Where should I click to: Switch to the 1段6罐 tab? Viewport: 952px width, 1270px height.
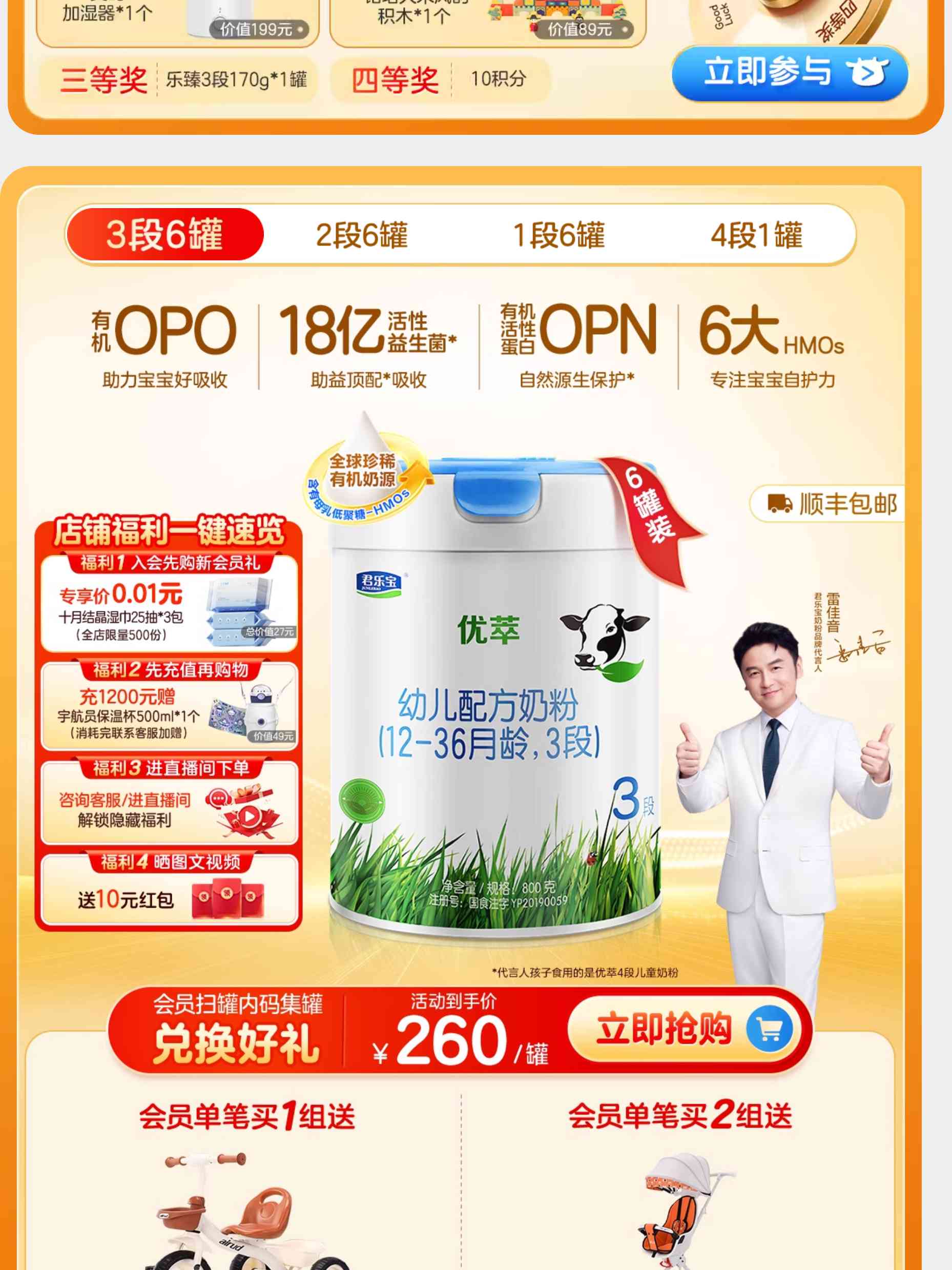click(x=559, y=235)
